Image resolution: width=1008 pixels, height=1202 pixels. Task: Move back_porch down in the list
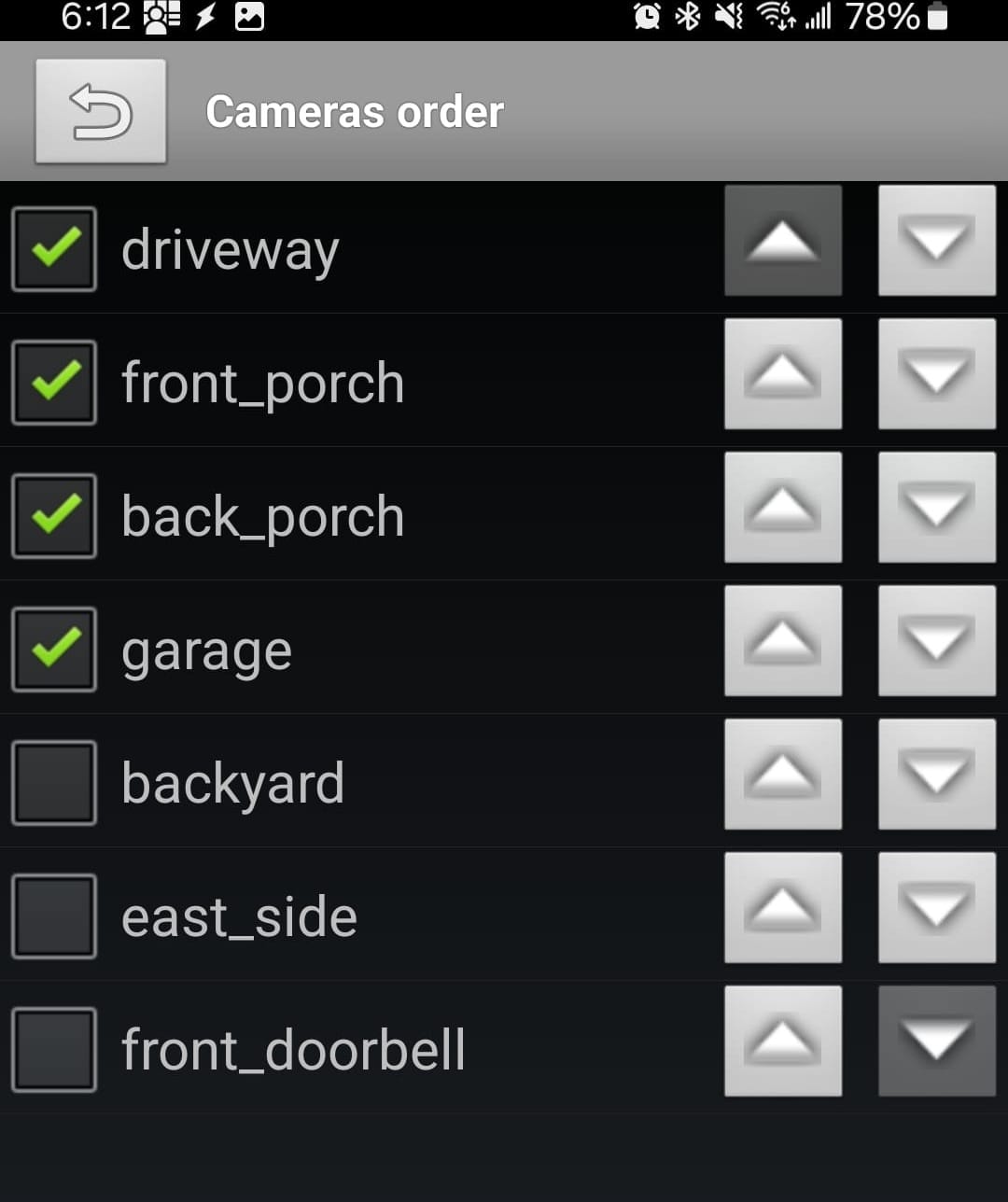[936, 508]
